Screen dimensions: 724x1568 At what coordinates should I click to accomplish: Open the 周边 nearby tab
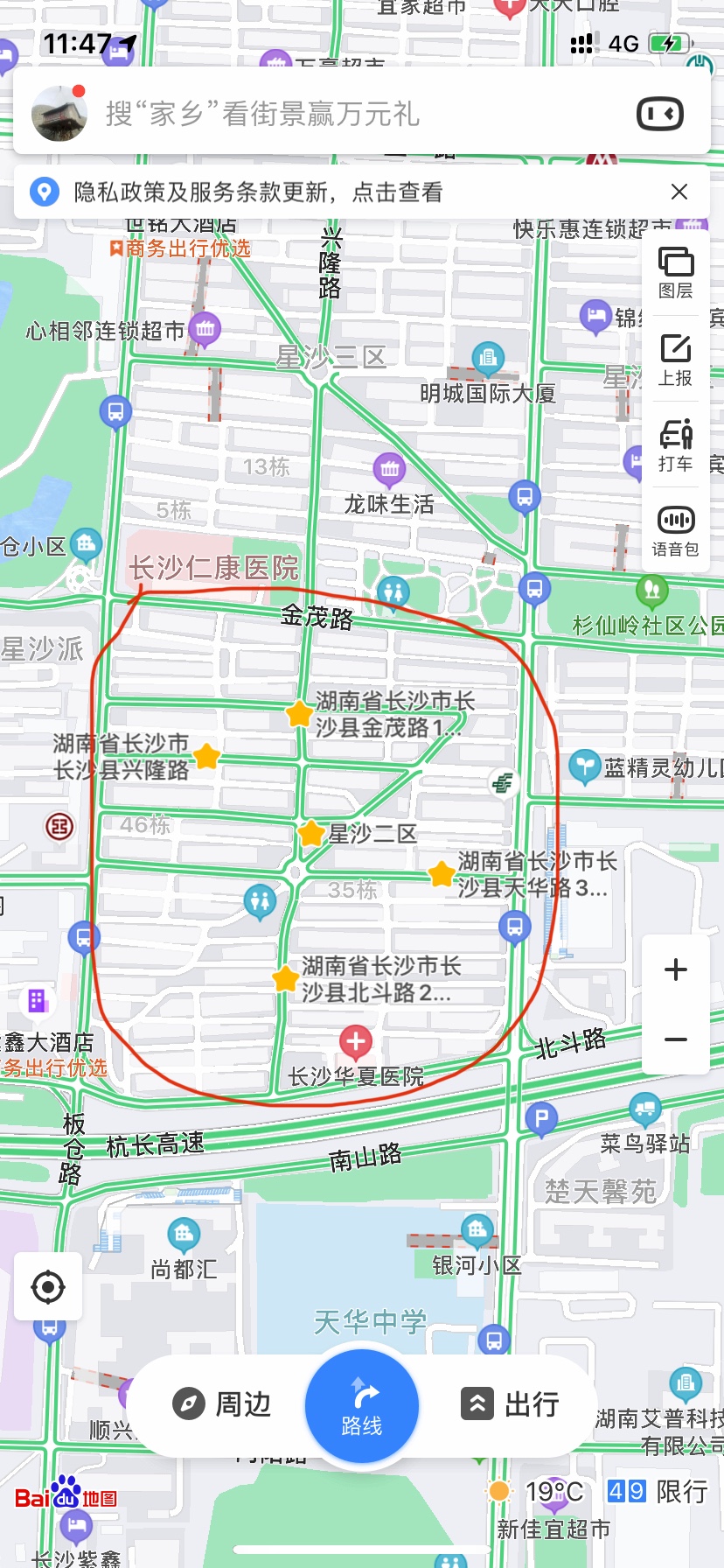[222, 1404]
